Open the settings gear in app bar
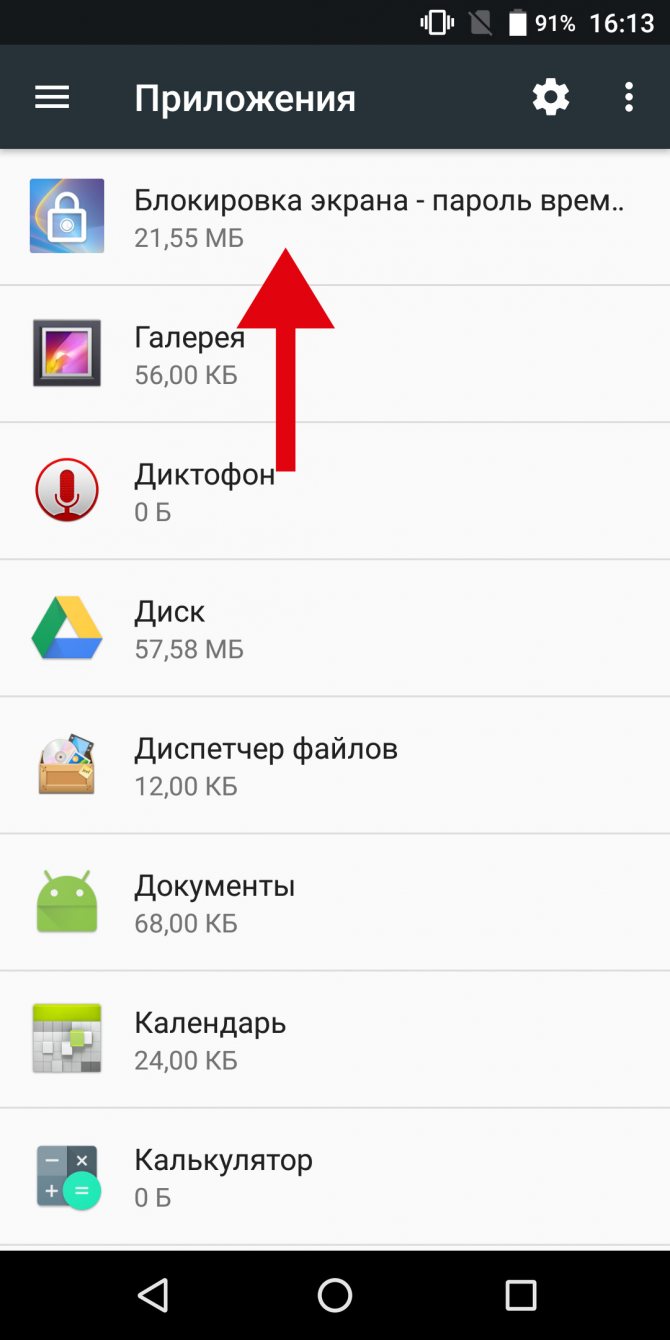 (550, 97)
